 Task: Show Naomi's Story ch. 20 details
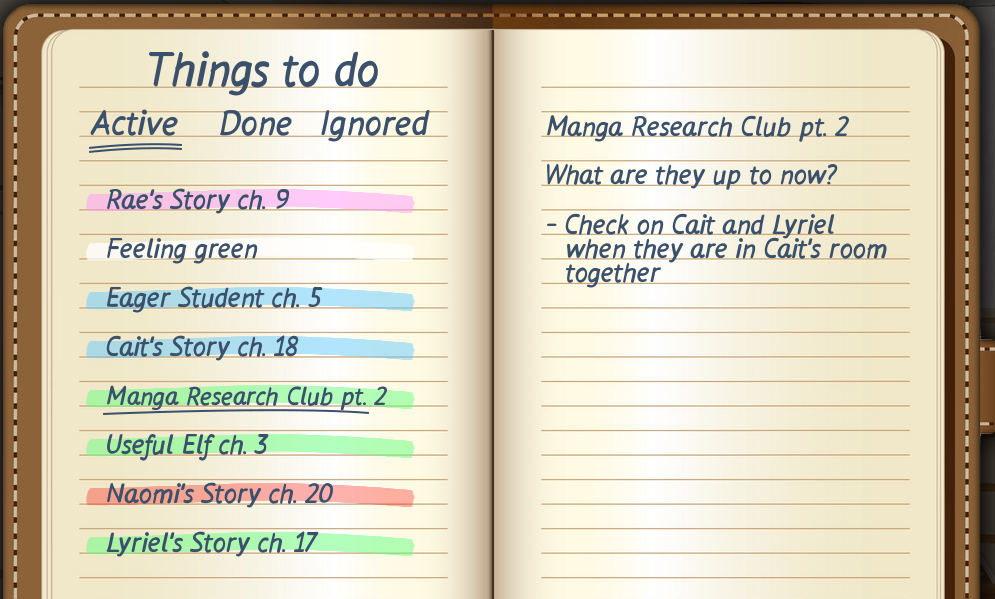click(x=219, y=494)
